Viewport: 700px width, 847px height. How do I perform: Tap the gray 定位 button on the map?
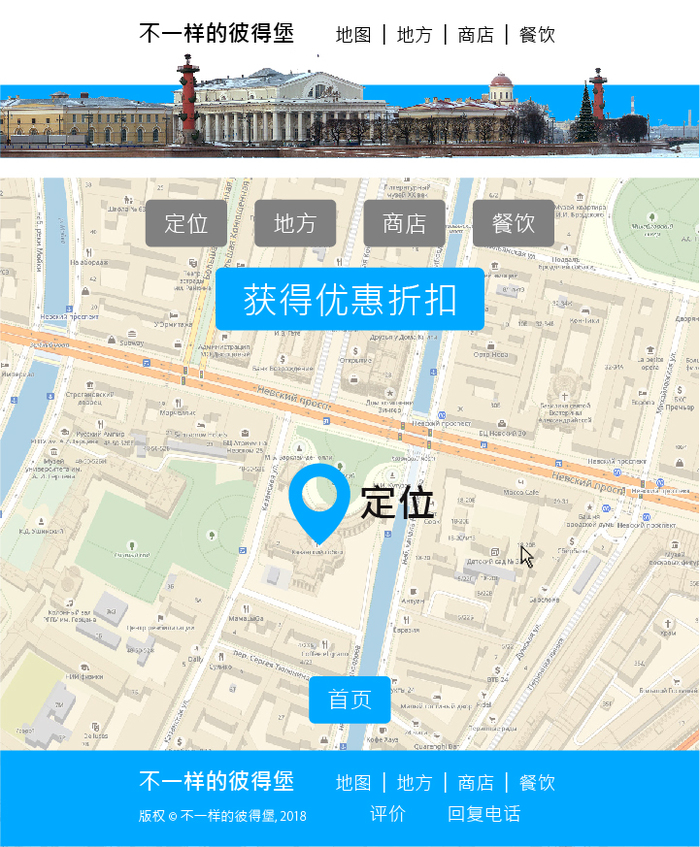pos(186,223)
